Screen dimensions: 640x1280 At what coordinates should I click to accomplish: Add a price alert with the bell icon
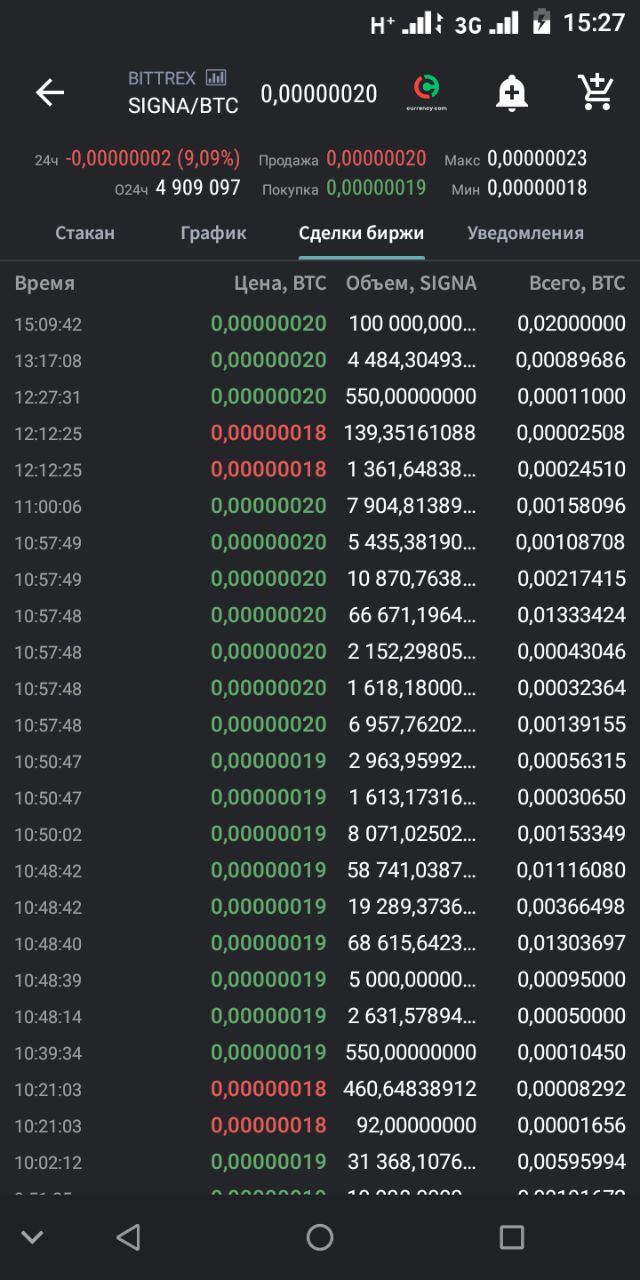point(511,93)
